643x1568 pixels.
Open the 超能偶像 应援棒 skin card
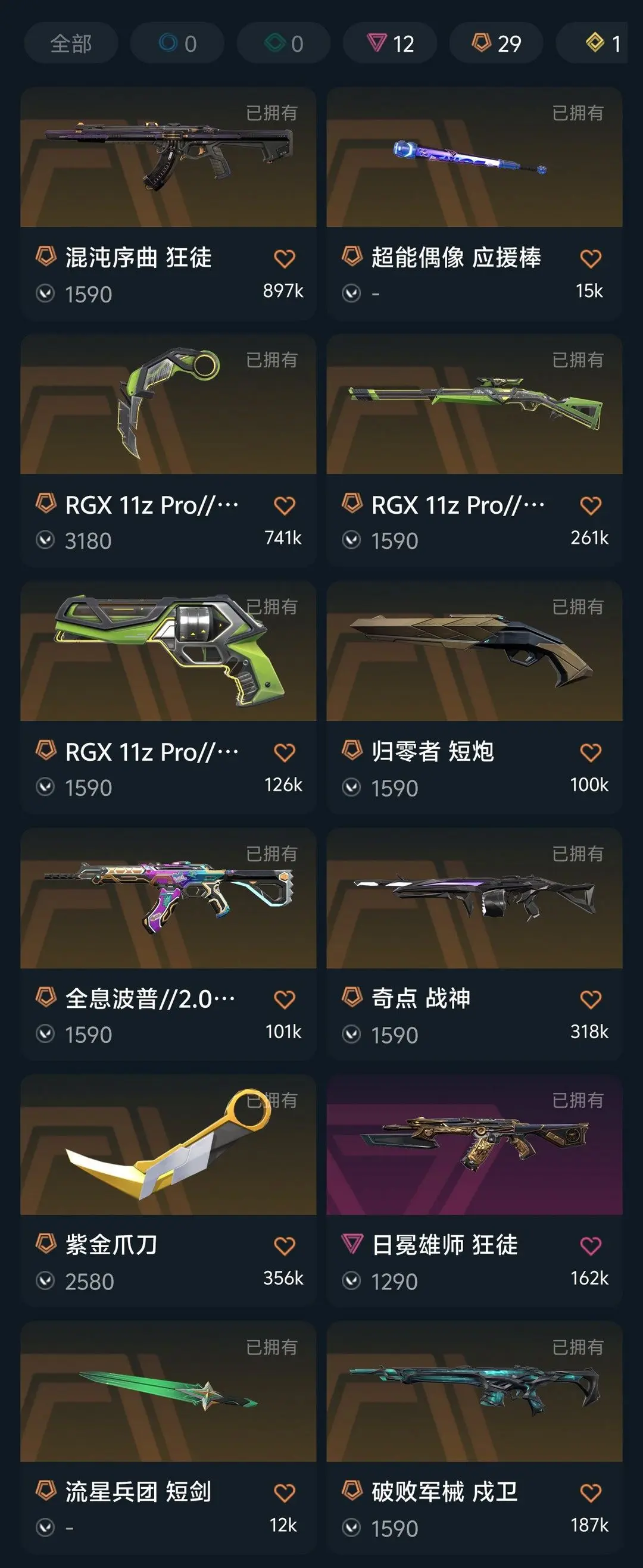474,158
